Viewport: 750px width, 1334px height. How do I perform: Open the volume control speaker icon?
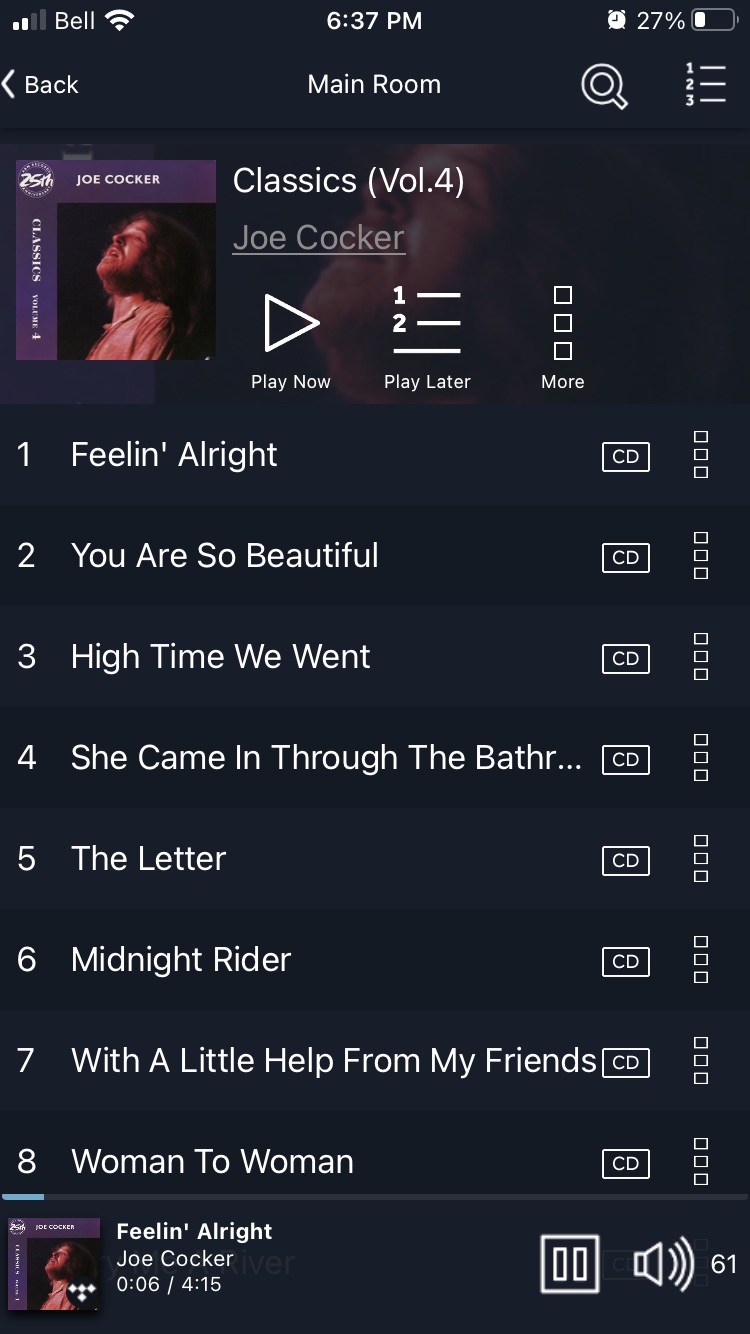[x=663, y=1264]
